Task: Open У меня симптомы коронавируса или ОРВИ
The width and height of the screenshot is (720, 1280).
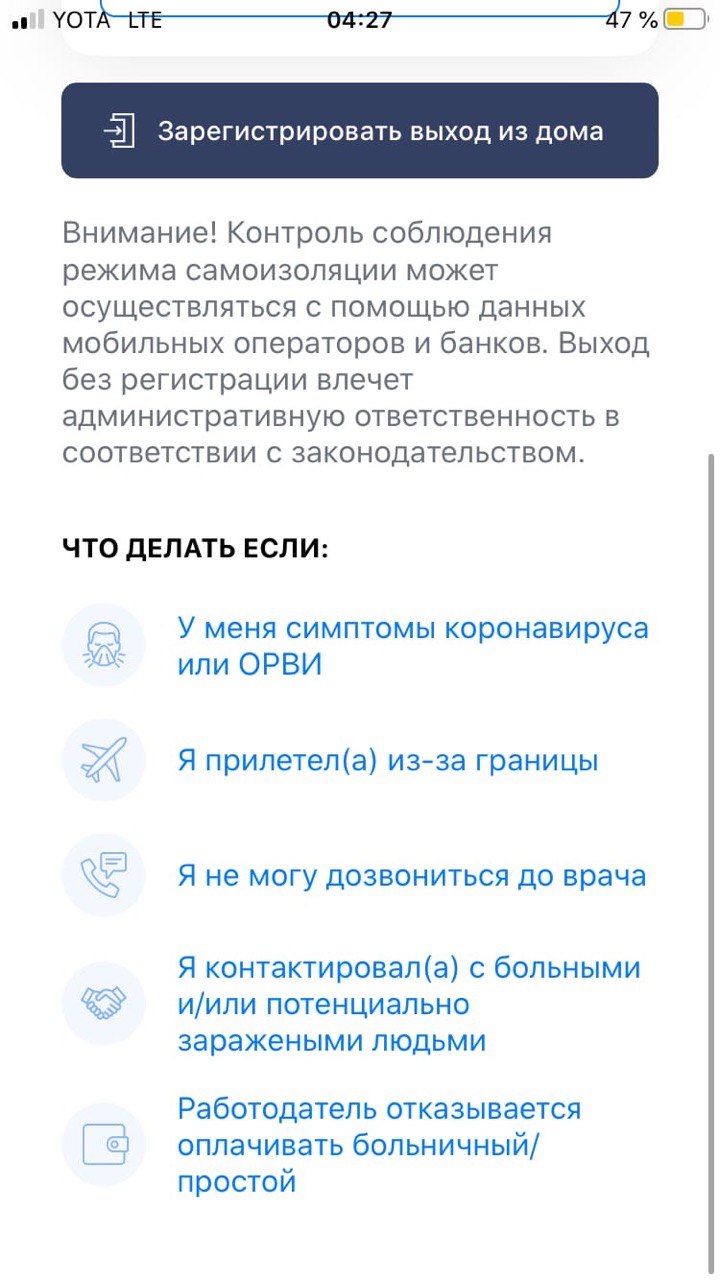Action: pos(412,646)
